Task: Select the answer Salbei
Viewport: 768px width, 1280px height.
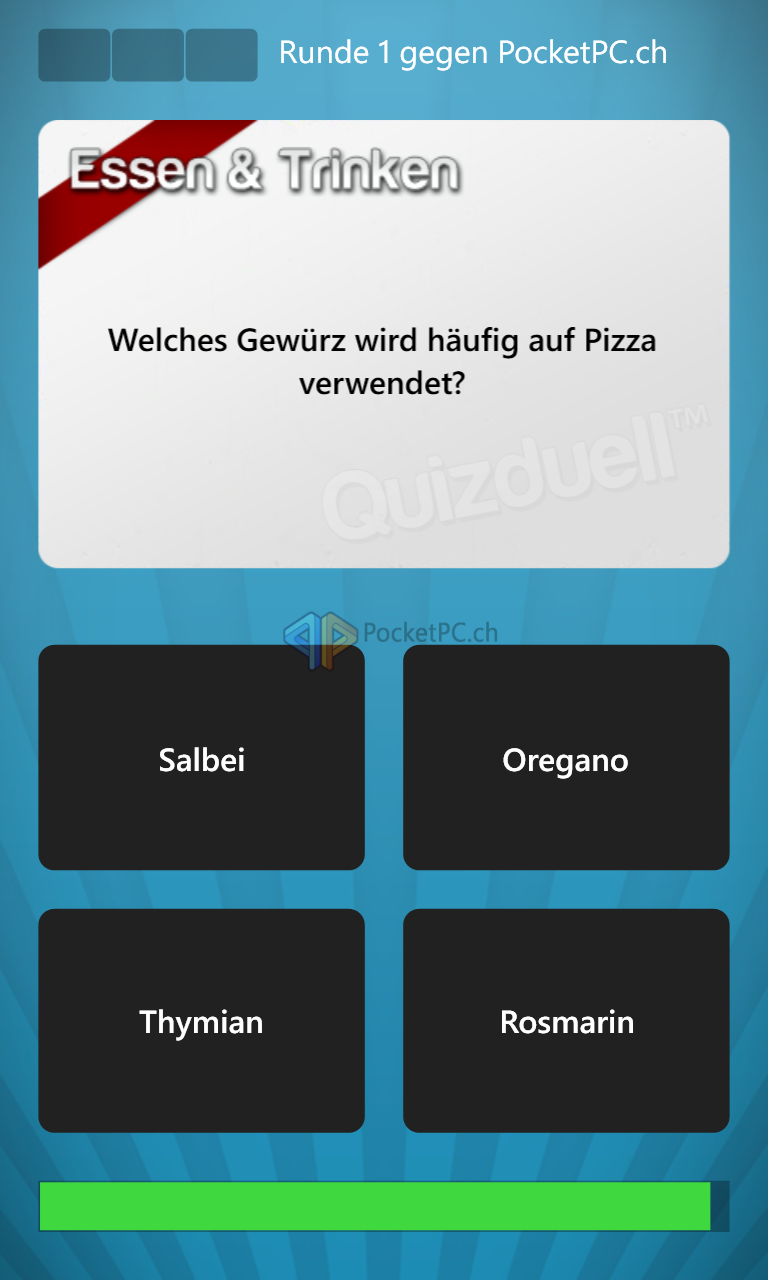Action: coord(201,758)
